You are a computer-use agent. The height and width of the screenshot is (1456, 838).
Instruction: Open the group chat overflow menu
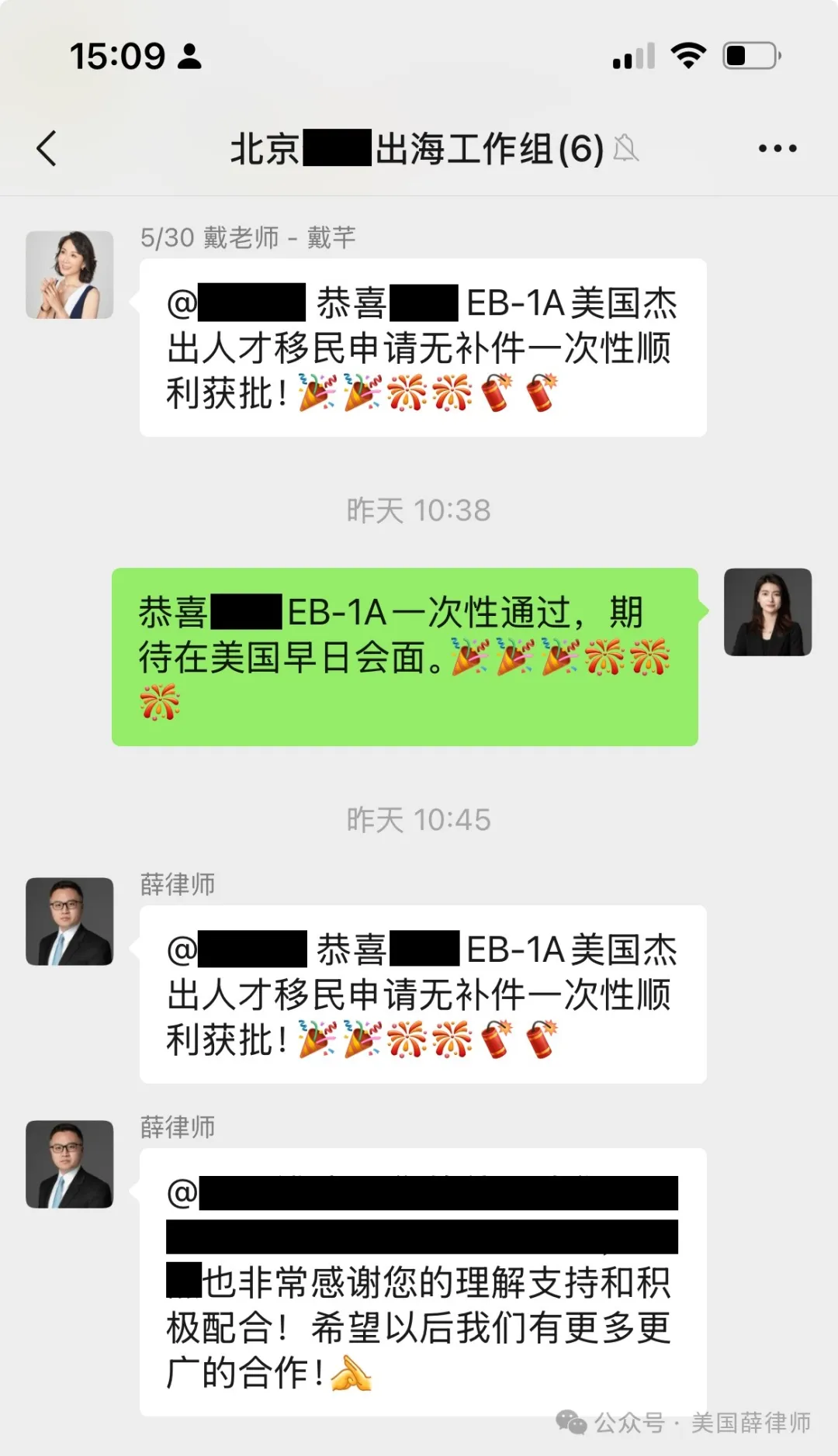click(x=777, y=148)
